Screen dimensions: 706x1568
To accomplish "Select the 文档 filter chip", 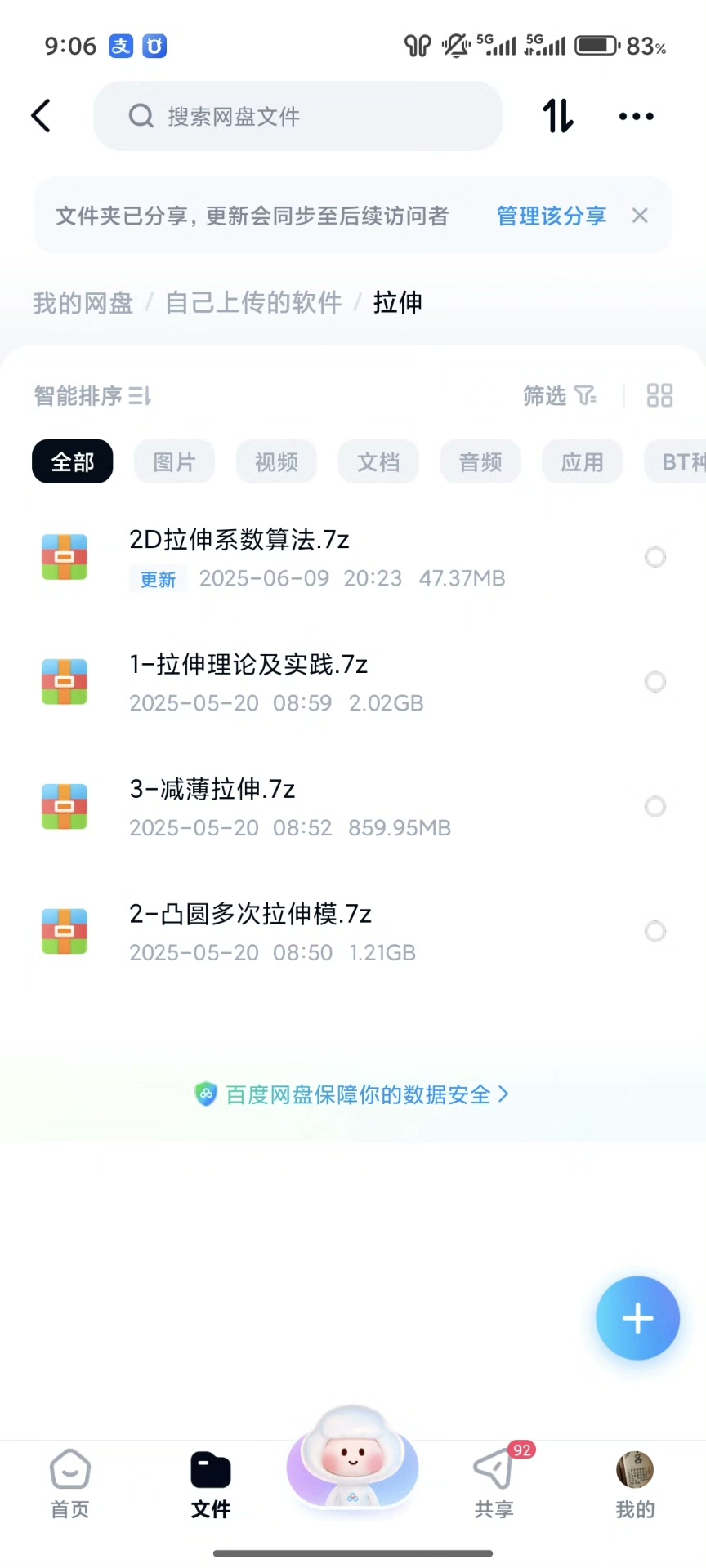I will click(x=378, y=462).
